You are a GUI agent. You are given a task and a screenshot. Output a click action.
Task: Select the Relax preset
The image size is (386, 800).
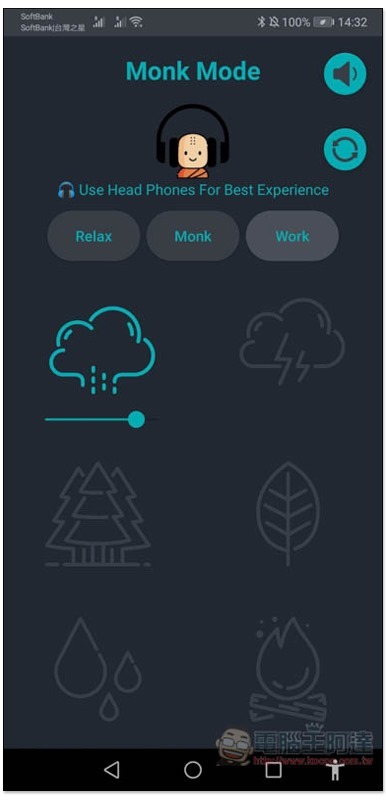click(94, 236)
